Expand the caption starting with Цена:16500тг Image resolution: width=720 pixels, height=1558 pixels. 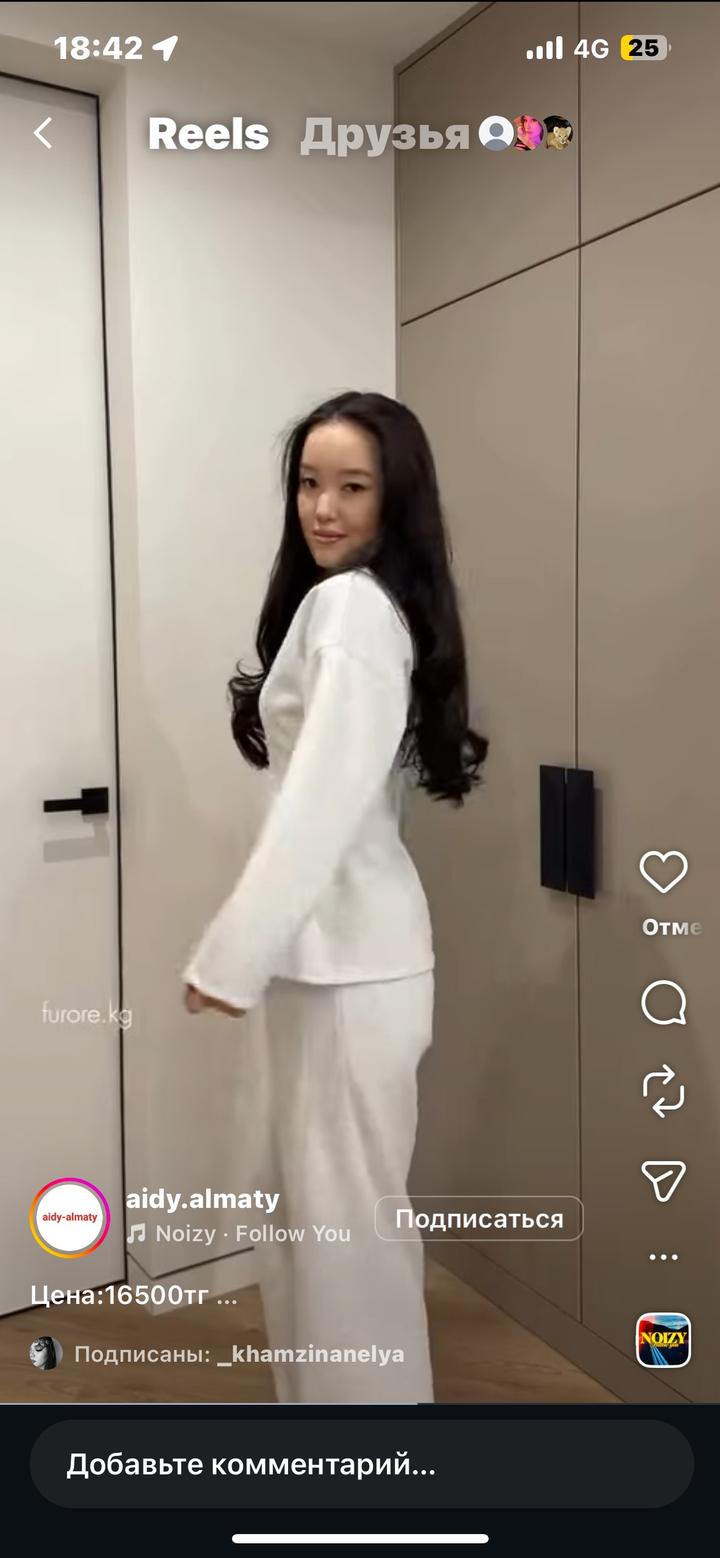coord(134,1296)
